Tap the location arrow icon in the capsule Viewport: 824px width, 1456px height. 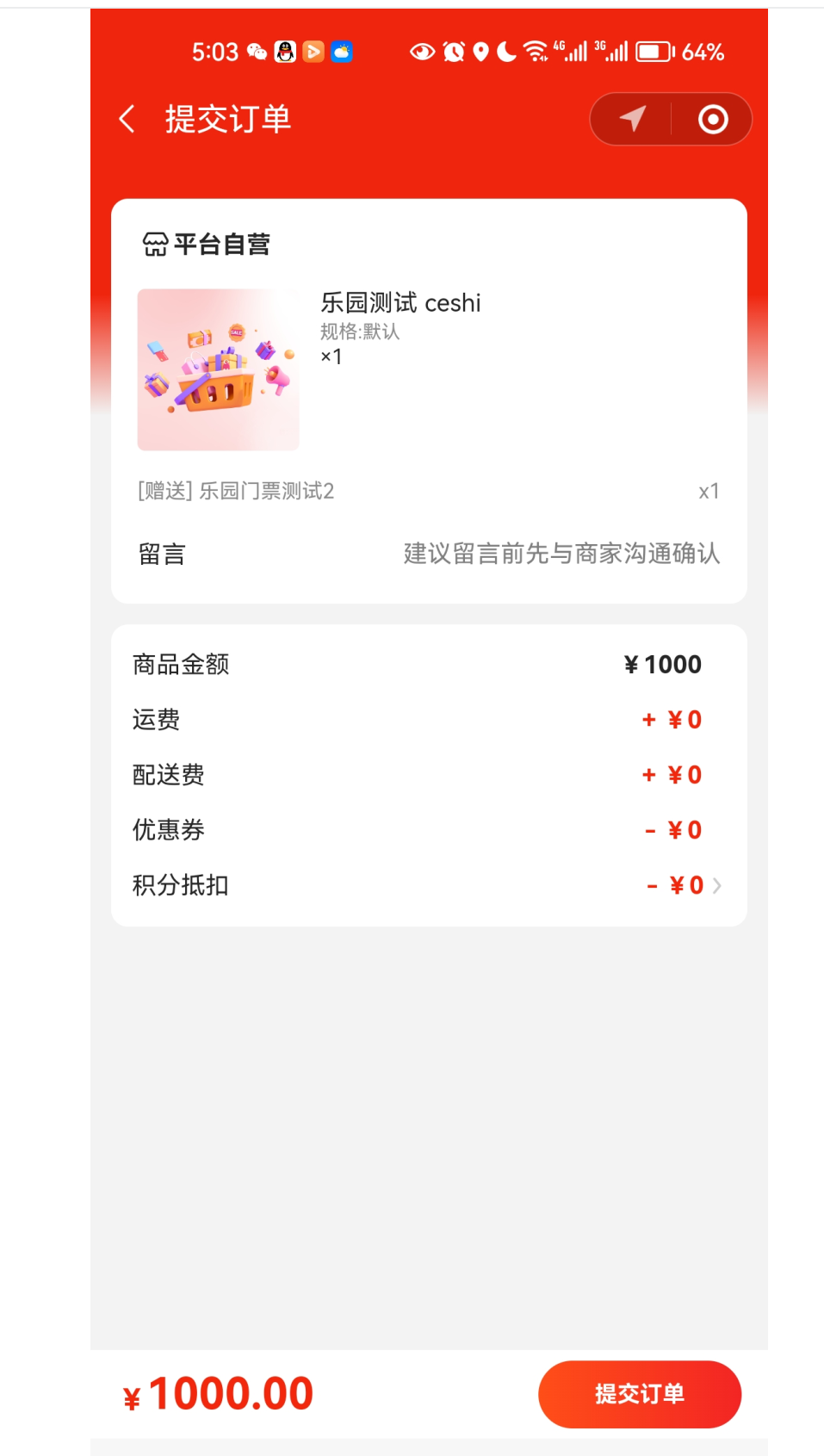coord(632,119)
